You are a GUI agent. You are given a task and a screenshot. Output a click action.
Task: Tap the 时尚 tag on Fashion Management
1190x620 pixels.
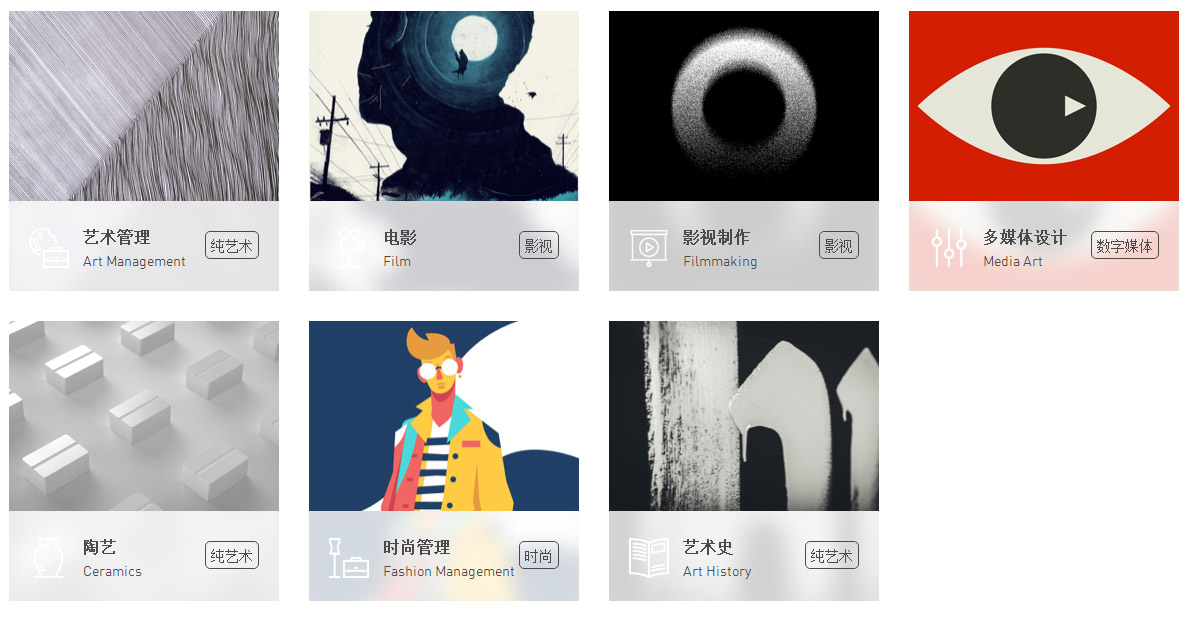coord(538,555)
